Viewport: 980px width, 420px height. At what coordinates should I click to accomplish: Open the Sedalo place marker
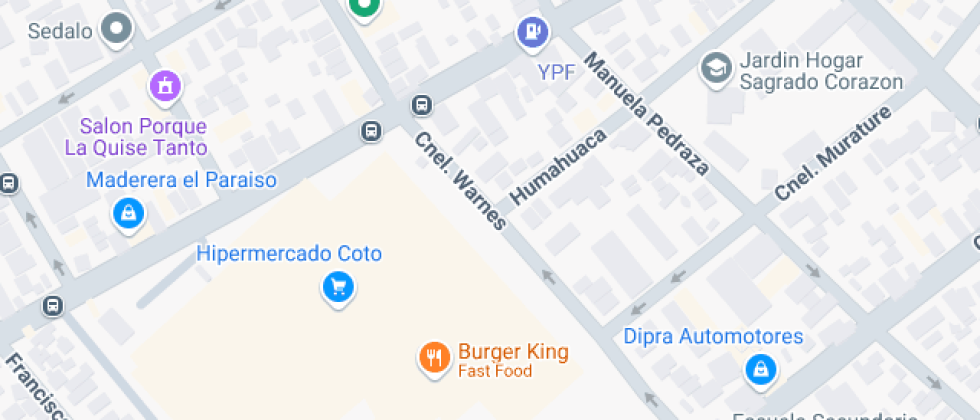119,29
